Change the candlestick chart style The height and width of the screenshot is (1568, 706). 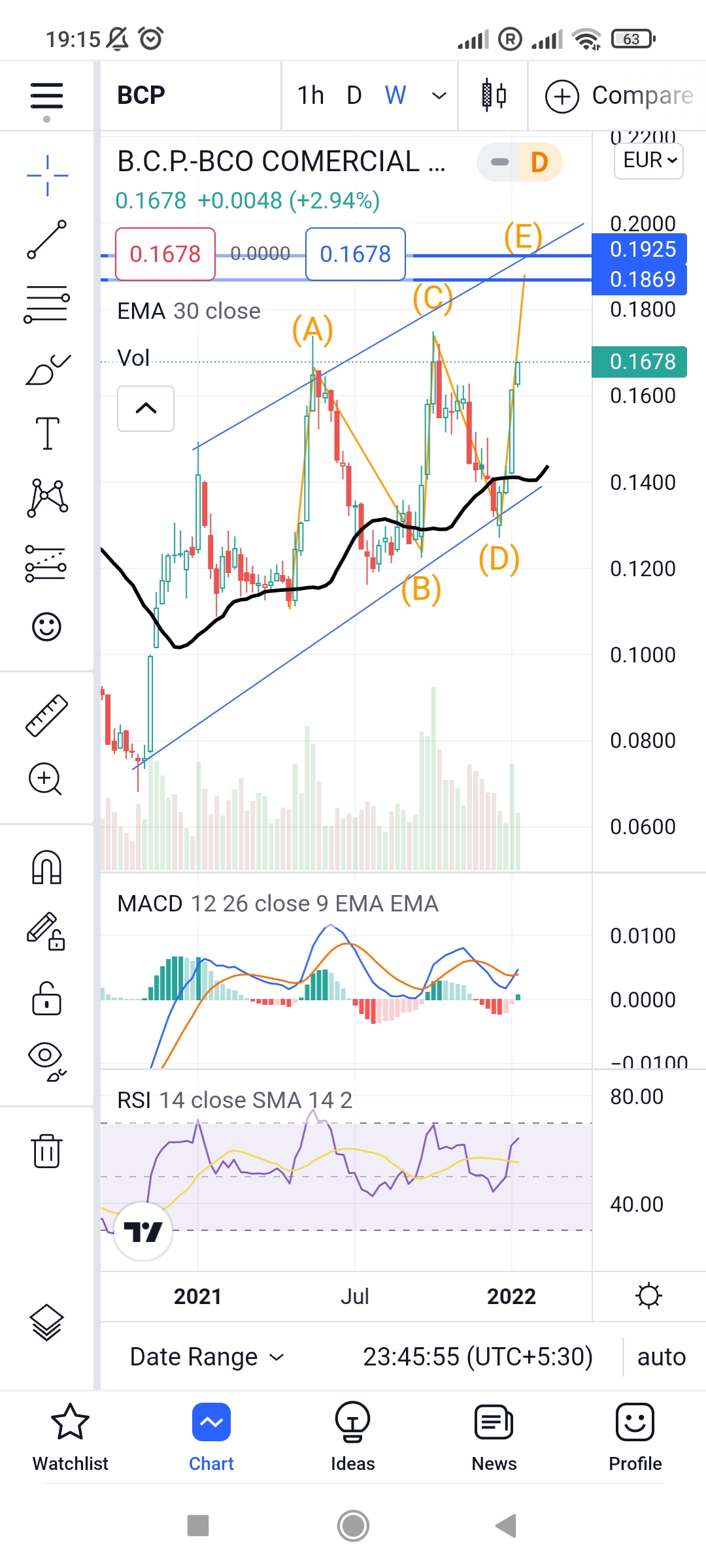tap(494, 95)
